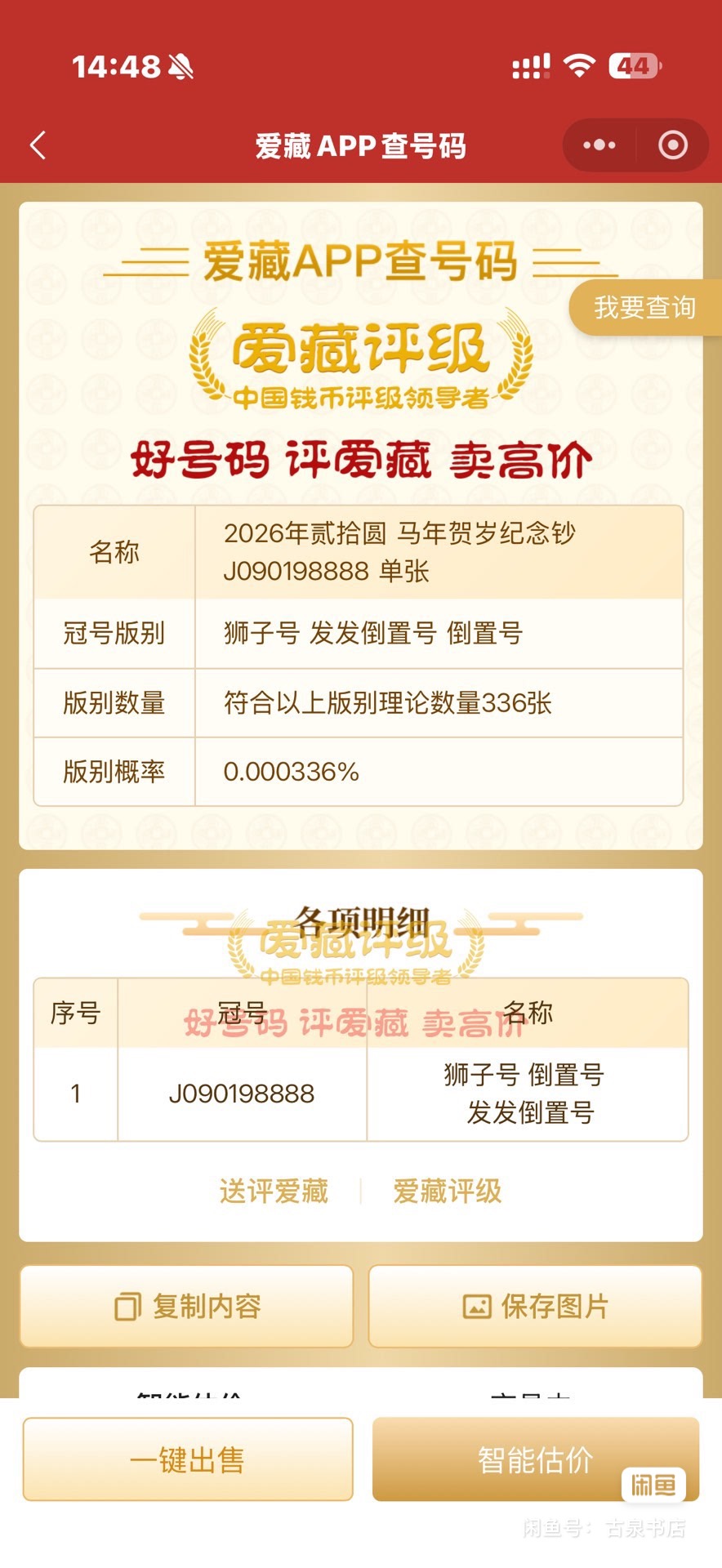Tap the 我要查询 floating button
The width and height of the screenshot is (722, 1568).
click(x=644, y=308)
